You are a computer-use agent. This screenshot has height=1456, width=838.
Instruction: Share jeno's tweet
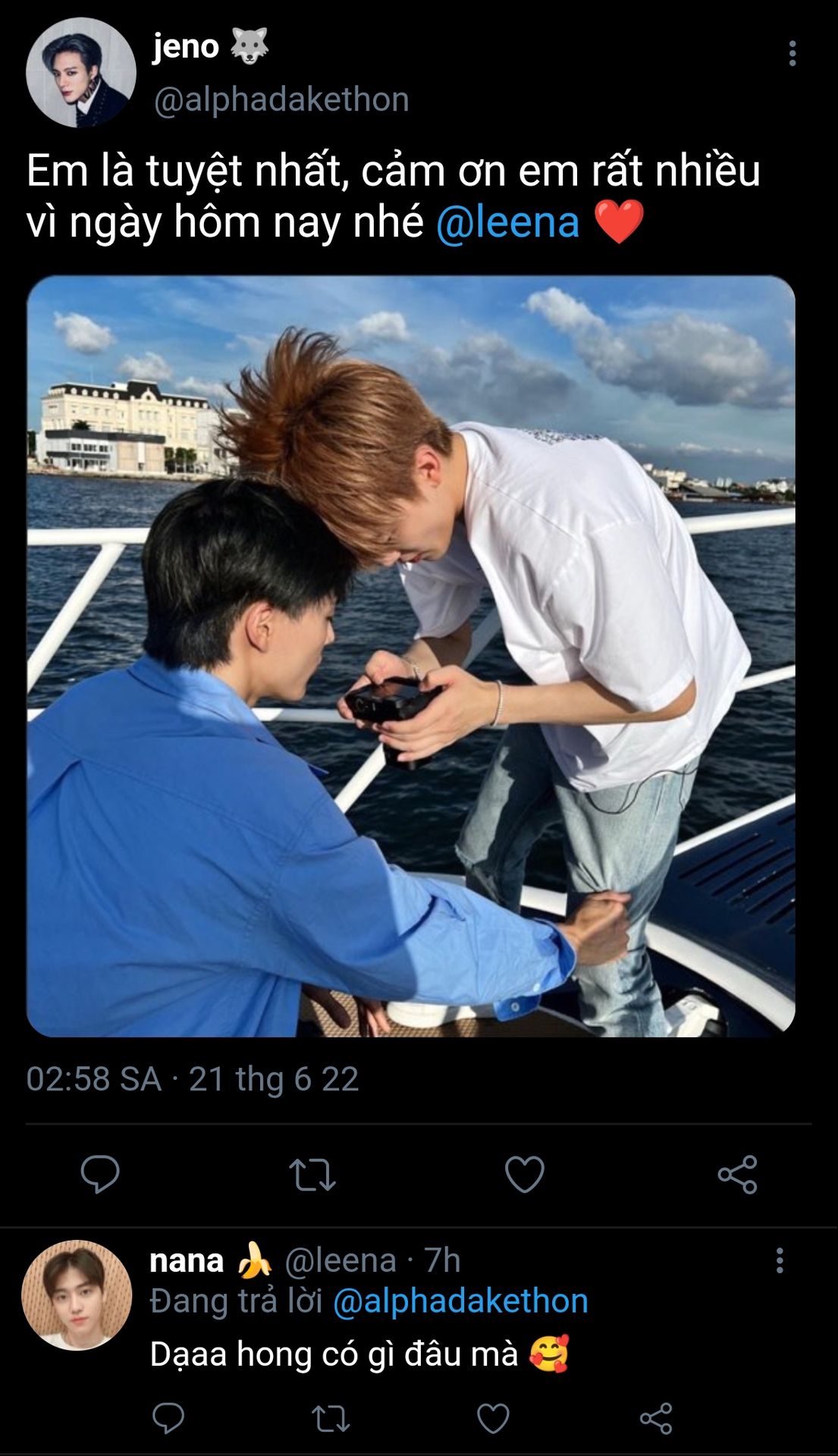(x=737, y=1174)
